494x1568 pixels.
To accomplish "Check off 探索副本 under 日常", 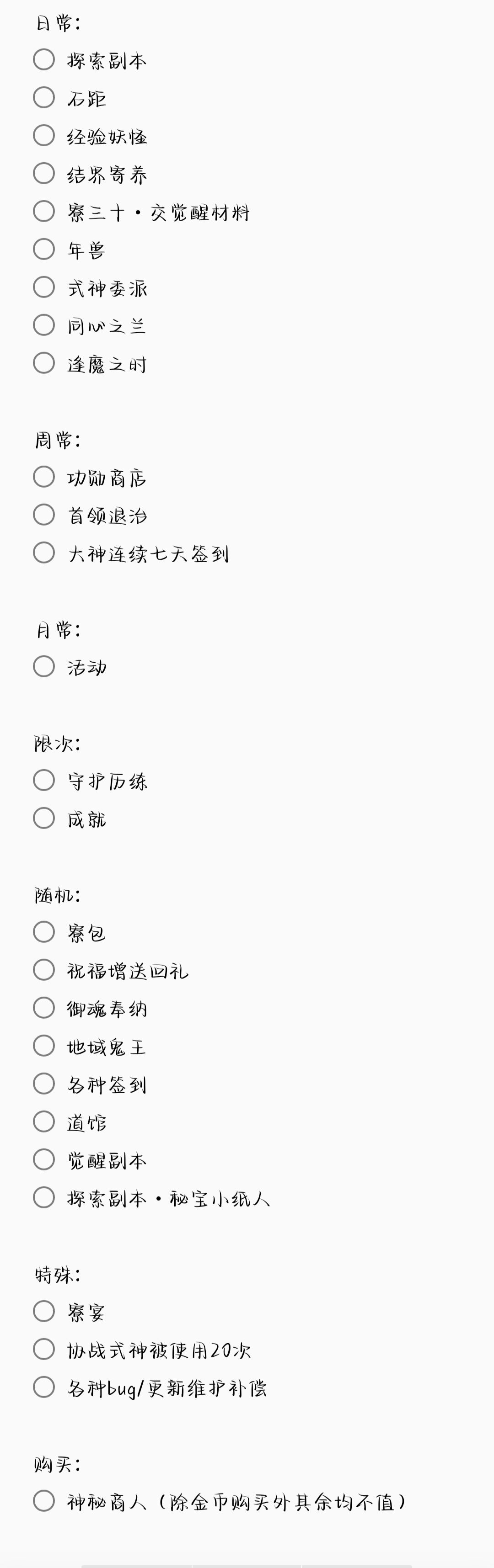I will (x=44, y=60).
